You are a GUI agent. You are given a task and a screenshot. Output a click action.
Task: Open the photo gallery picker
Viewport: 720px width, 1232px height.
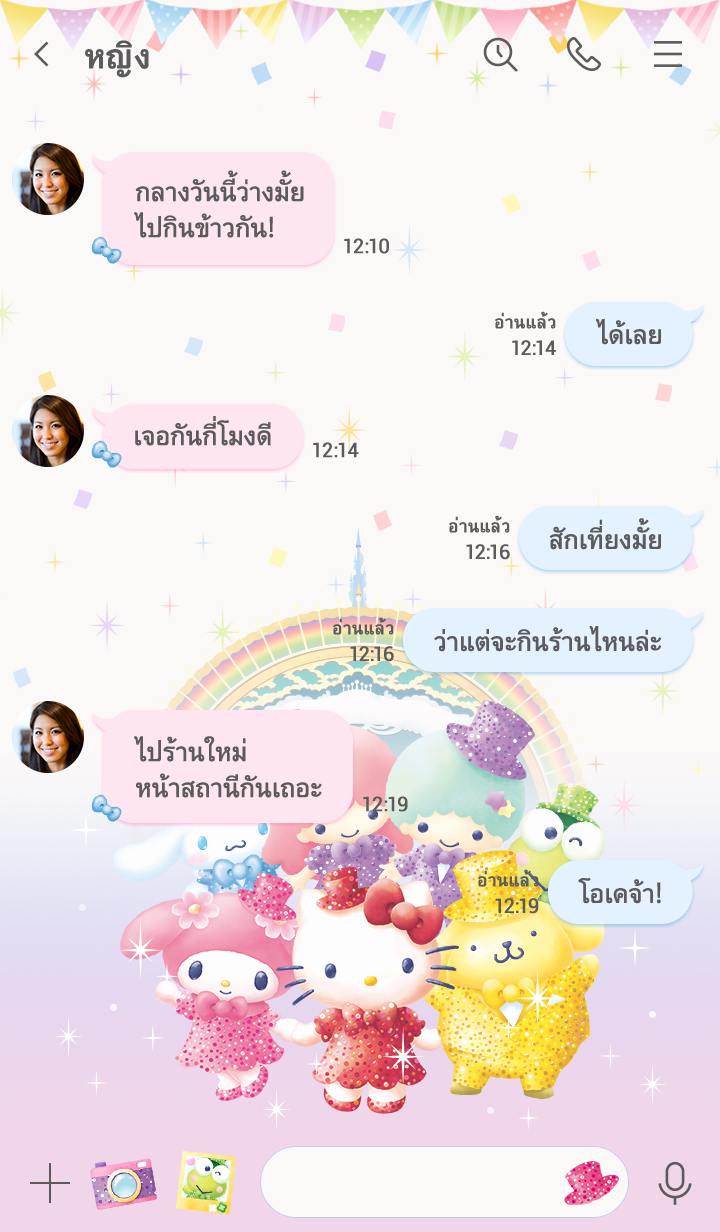(206, 1184)
